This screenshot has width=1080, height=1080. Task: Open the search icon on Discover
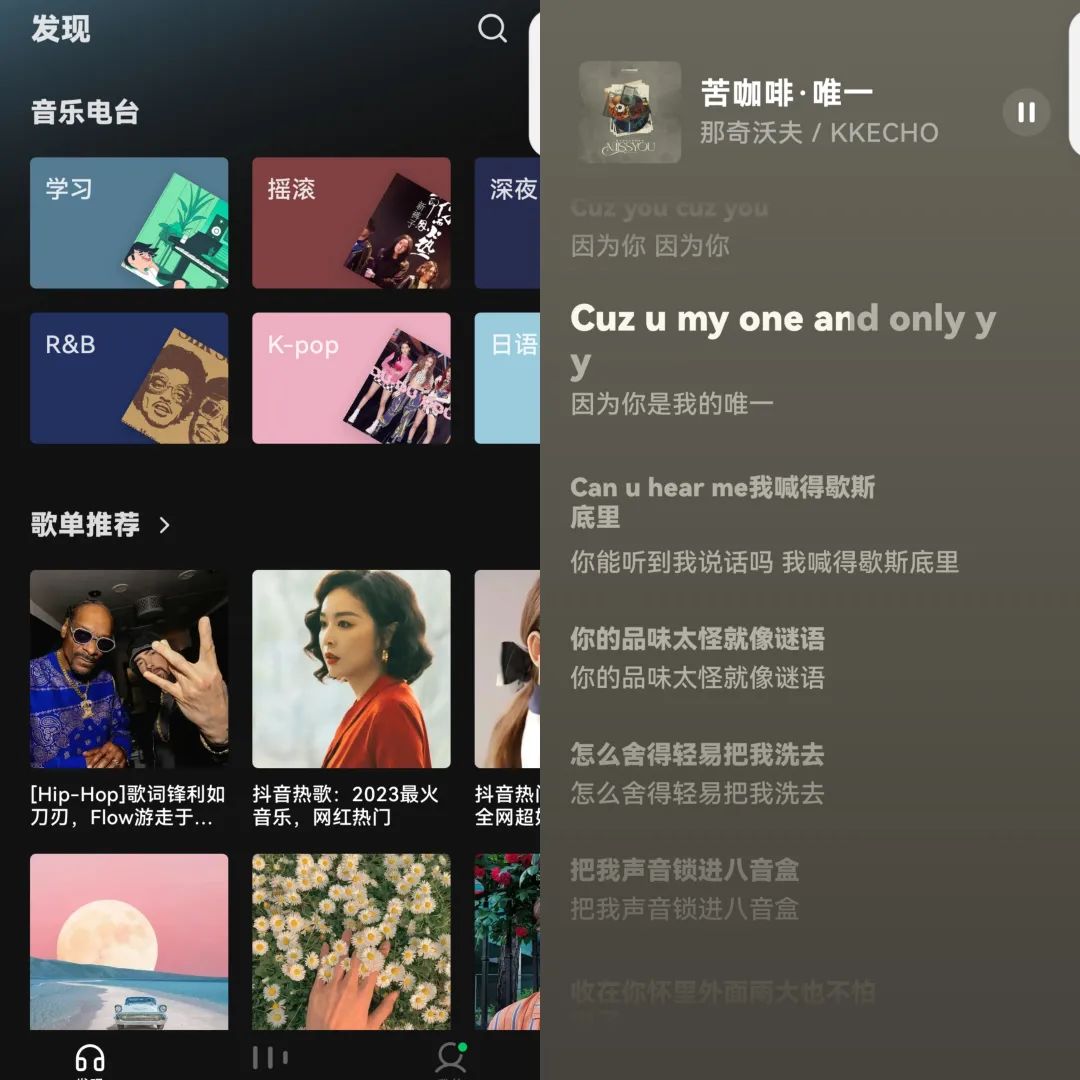click(x=492, y=28)
